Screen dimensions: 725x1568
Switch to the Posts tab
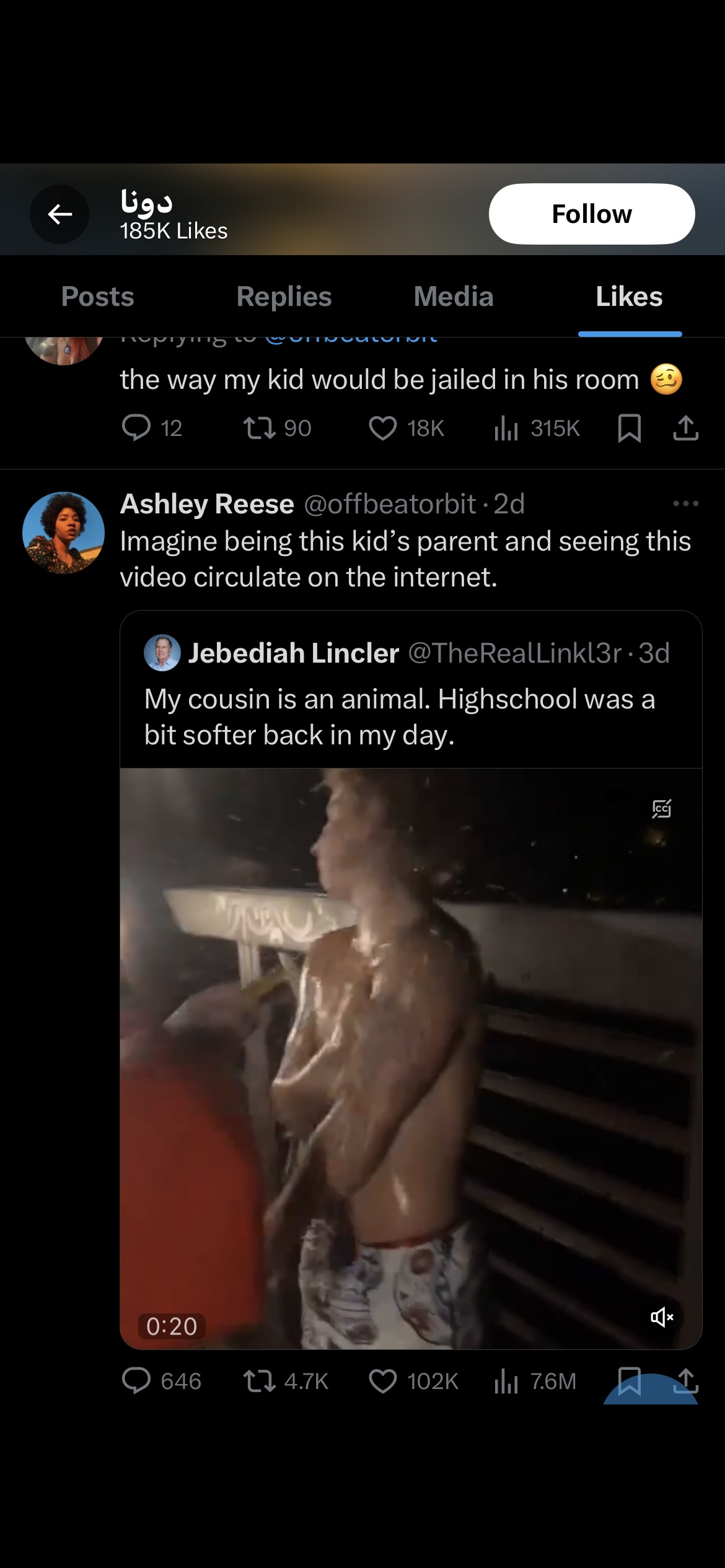click(x=98, y=297)
